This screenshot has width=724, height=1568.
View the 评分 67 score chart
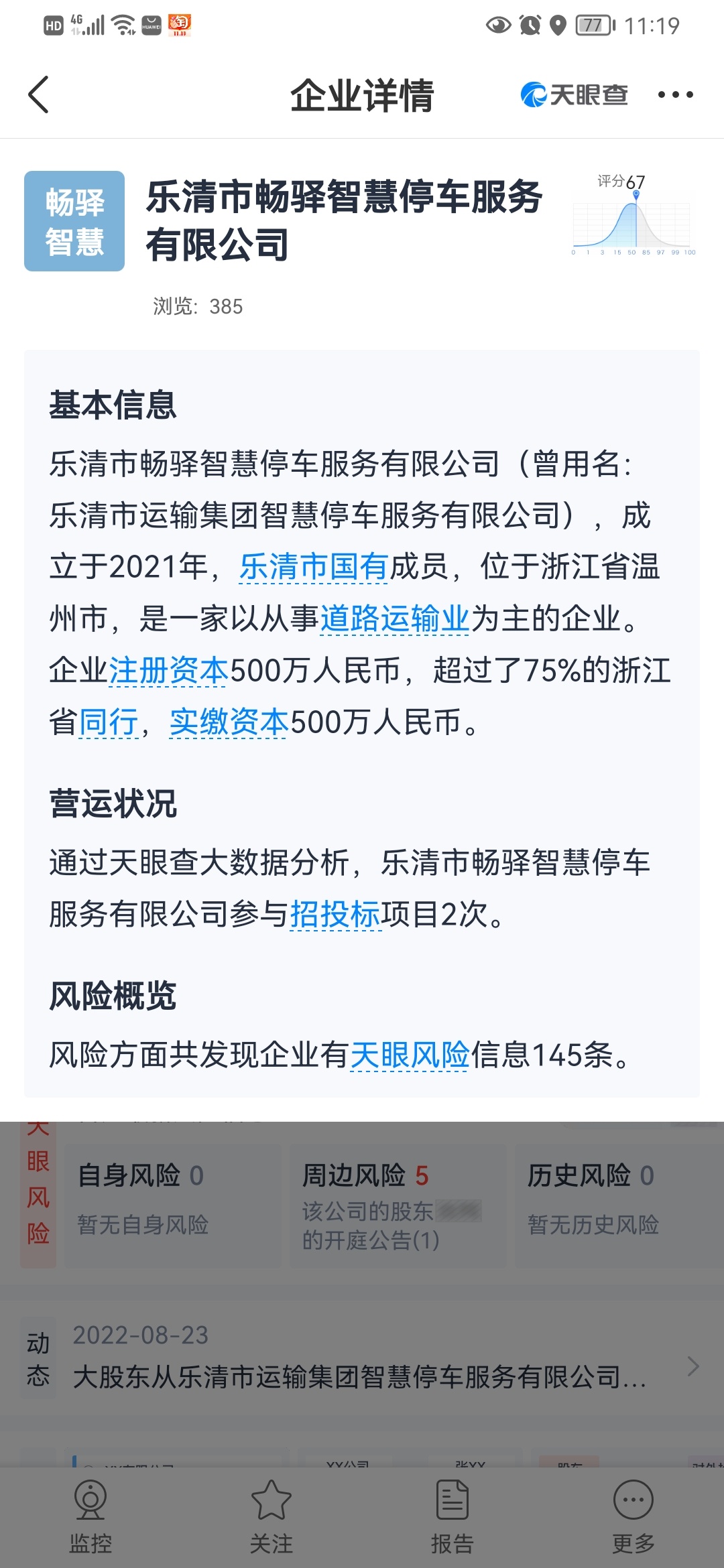[x=633, y=214]
